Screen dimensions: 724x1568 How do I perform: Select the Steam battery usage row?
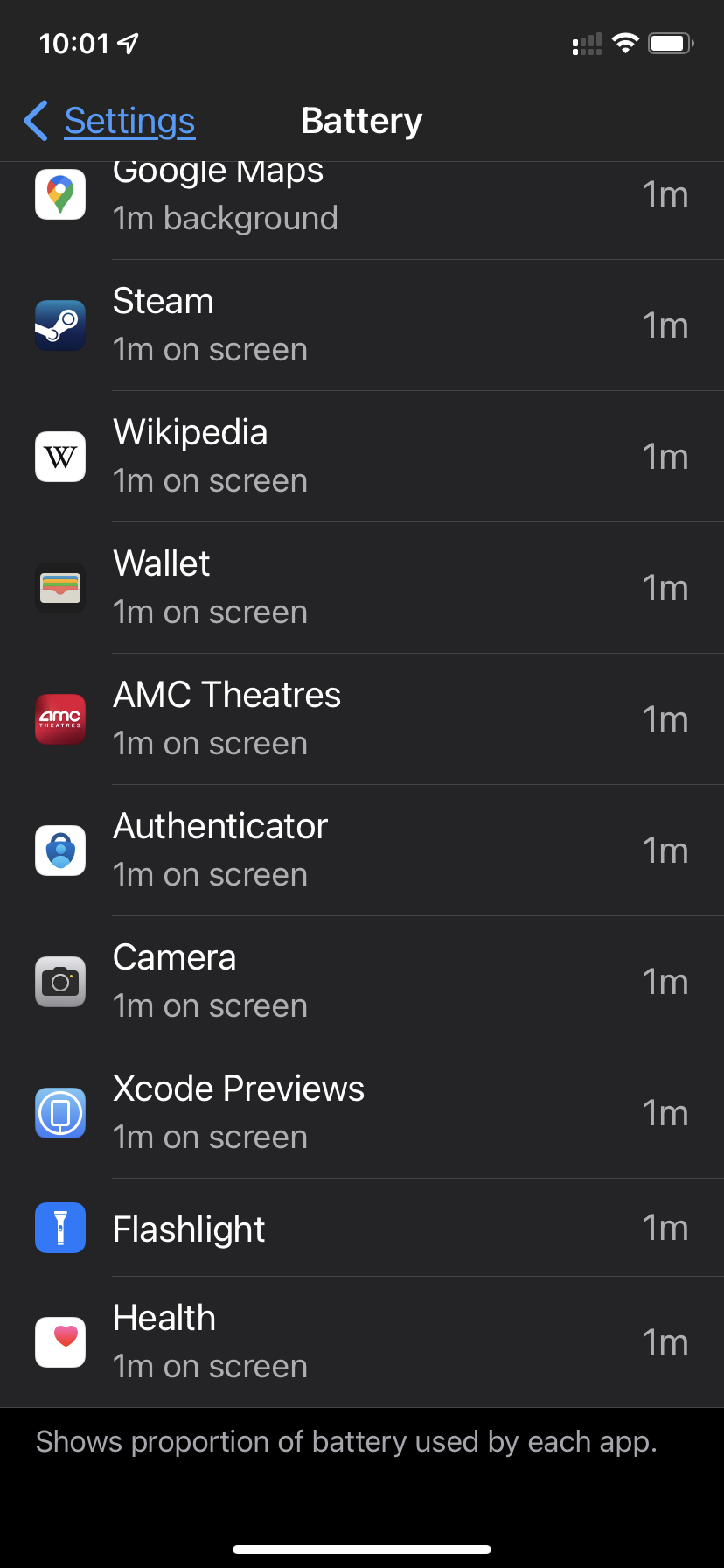(362, 325)
